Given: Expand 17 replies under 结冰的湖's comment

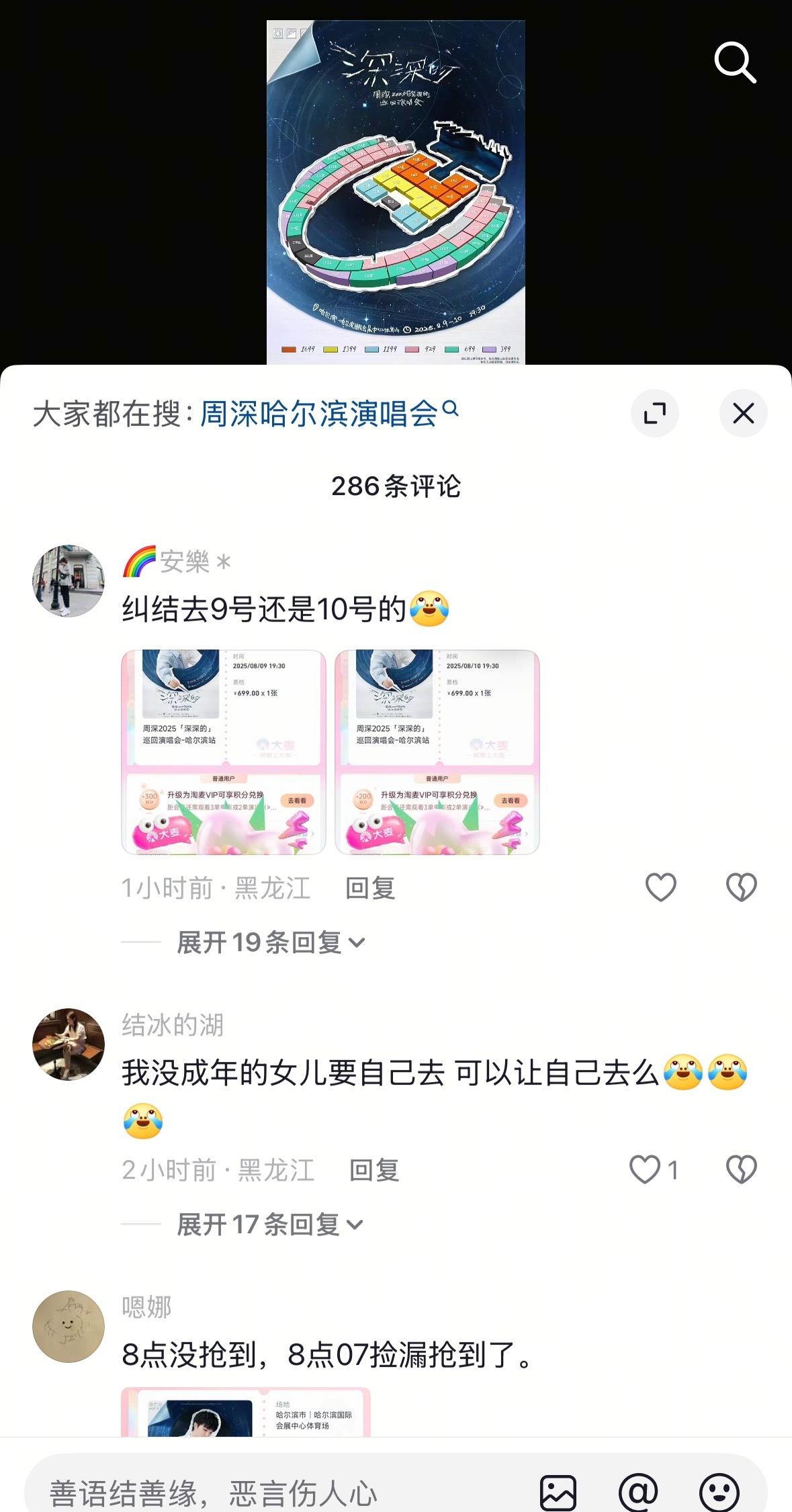Looking at the screenshot, I should tap(269, 1225).
